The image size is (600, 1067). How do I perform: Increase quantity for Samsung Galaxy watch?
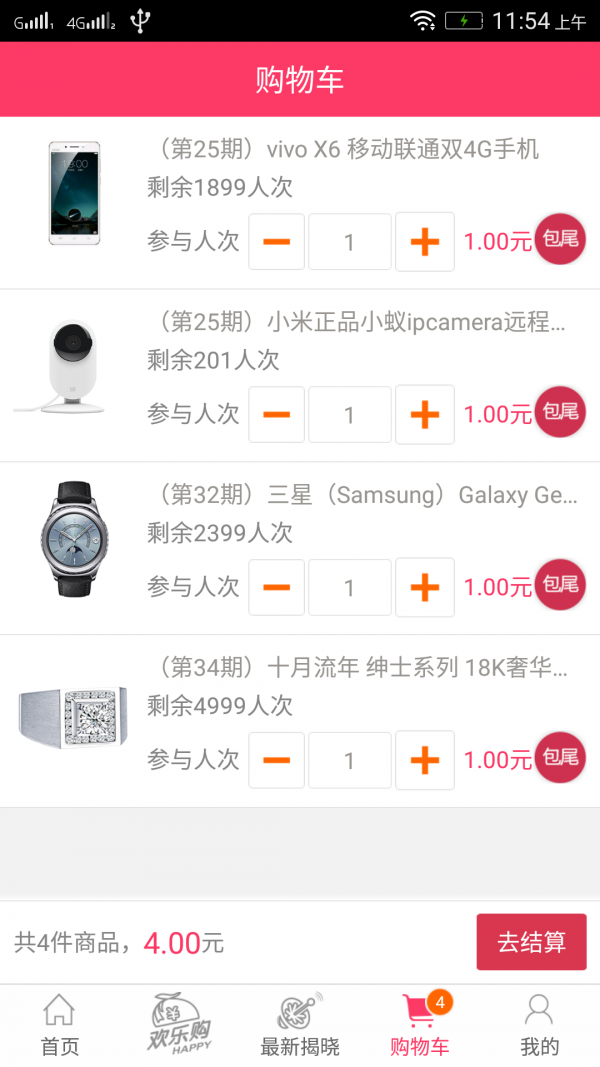[425, 587]
